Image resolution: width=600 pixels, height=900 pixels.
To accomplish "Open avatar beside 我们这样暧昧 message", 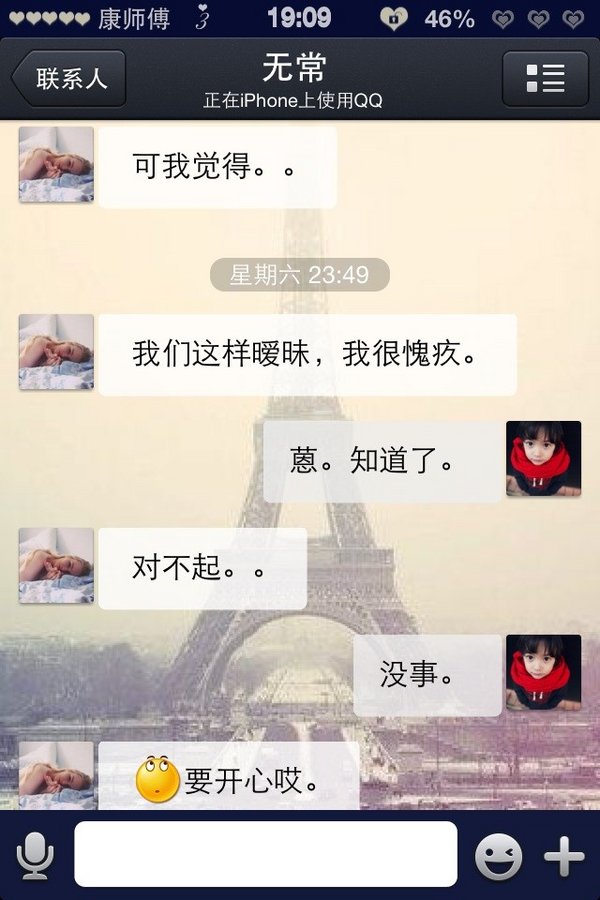I will pos(56,352).
